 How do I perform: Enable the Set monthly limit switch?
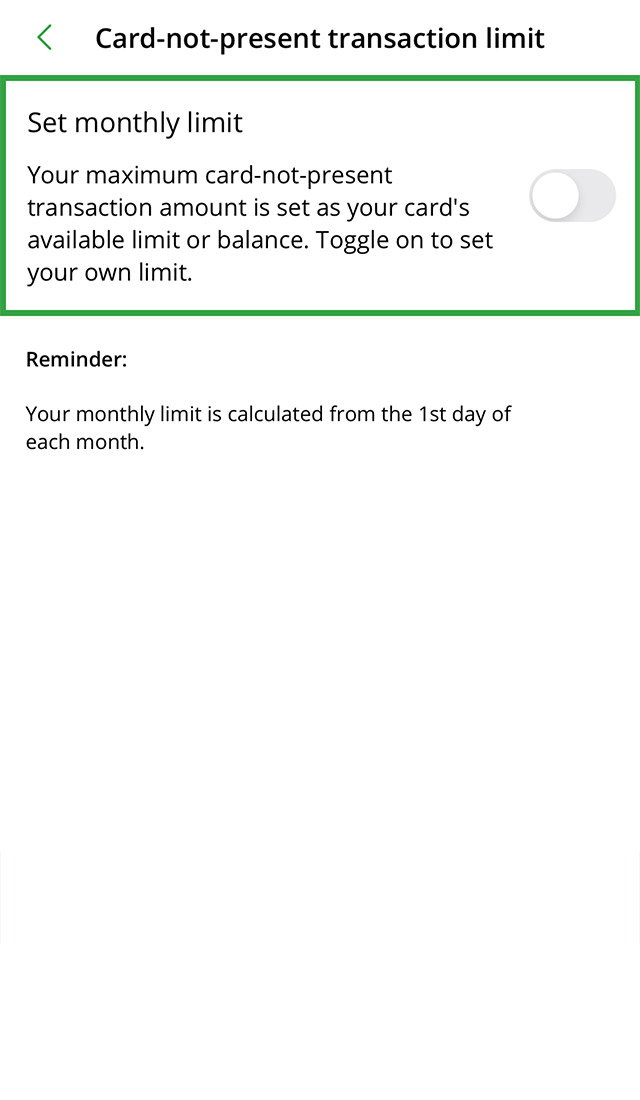coord(571,196)
